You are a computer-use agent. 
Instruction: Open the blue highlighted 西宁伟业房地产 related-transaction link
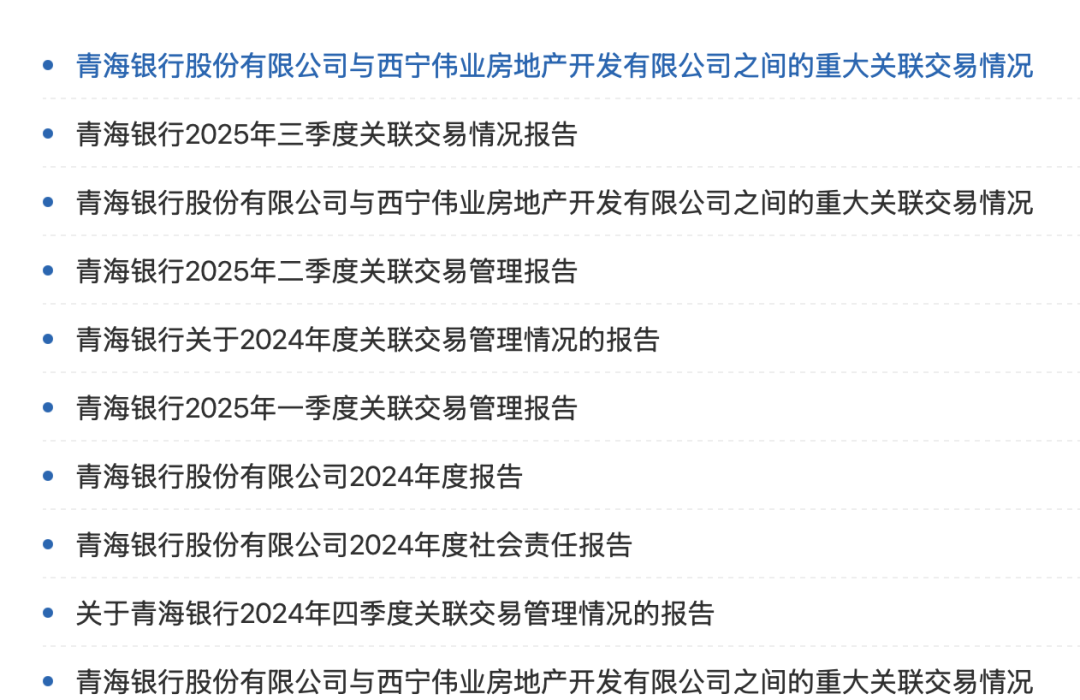coord(554,66)
